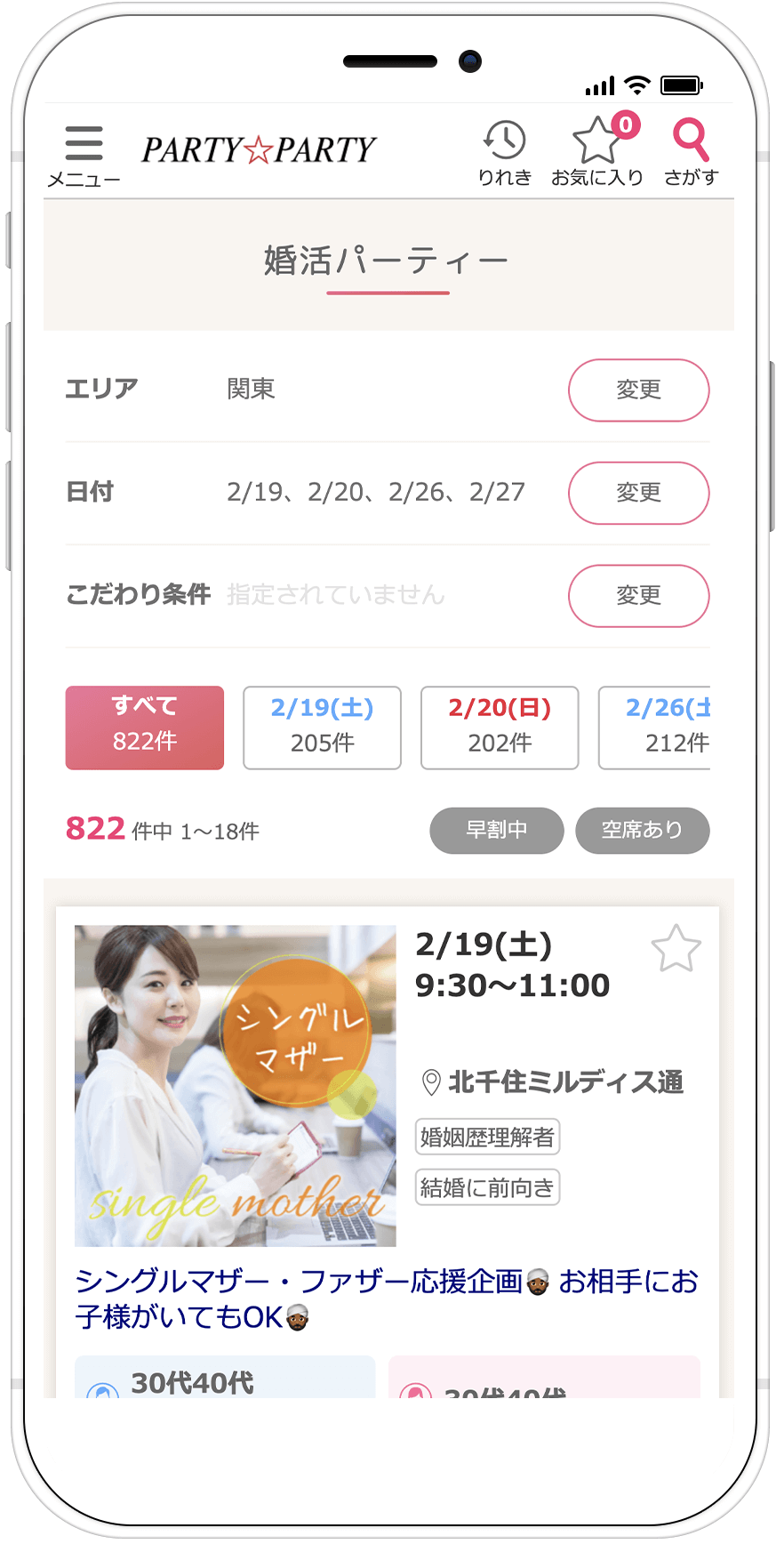Open the hamburger menu
Viewport: 784px width, 1560px height.
point(84,154)
